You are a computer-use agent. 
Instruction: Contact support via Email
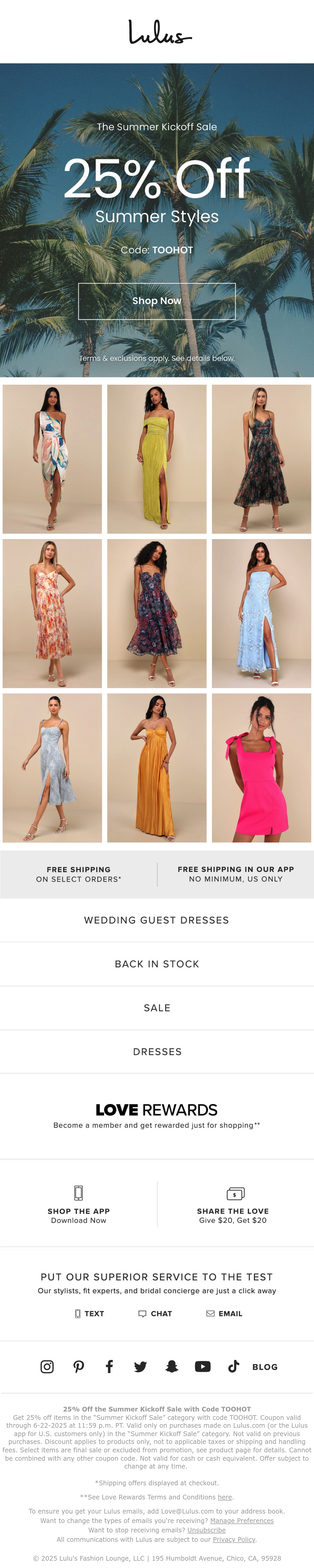click(x=224, y=1314)
